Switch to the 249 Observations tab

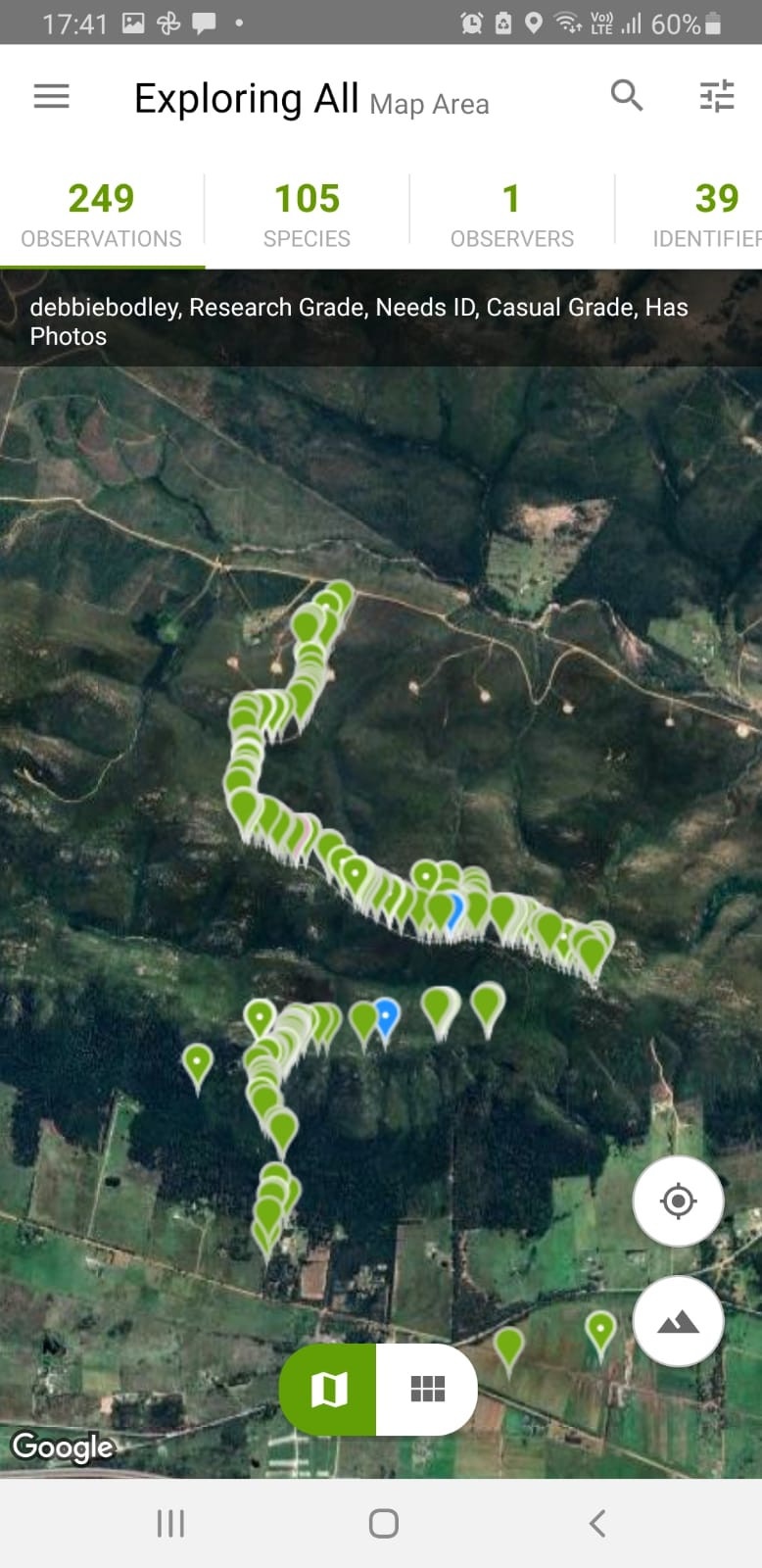[102, 215]
